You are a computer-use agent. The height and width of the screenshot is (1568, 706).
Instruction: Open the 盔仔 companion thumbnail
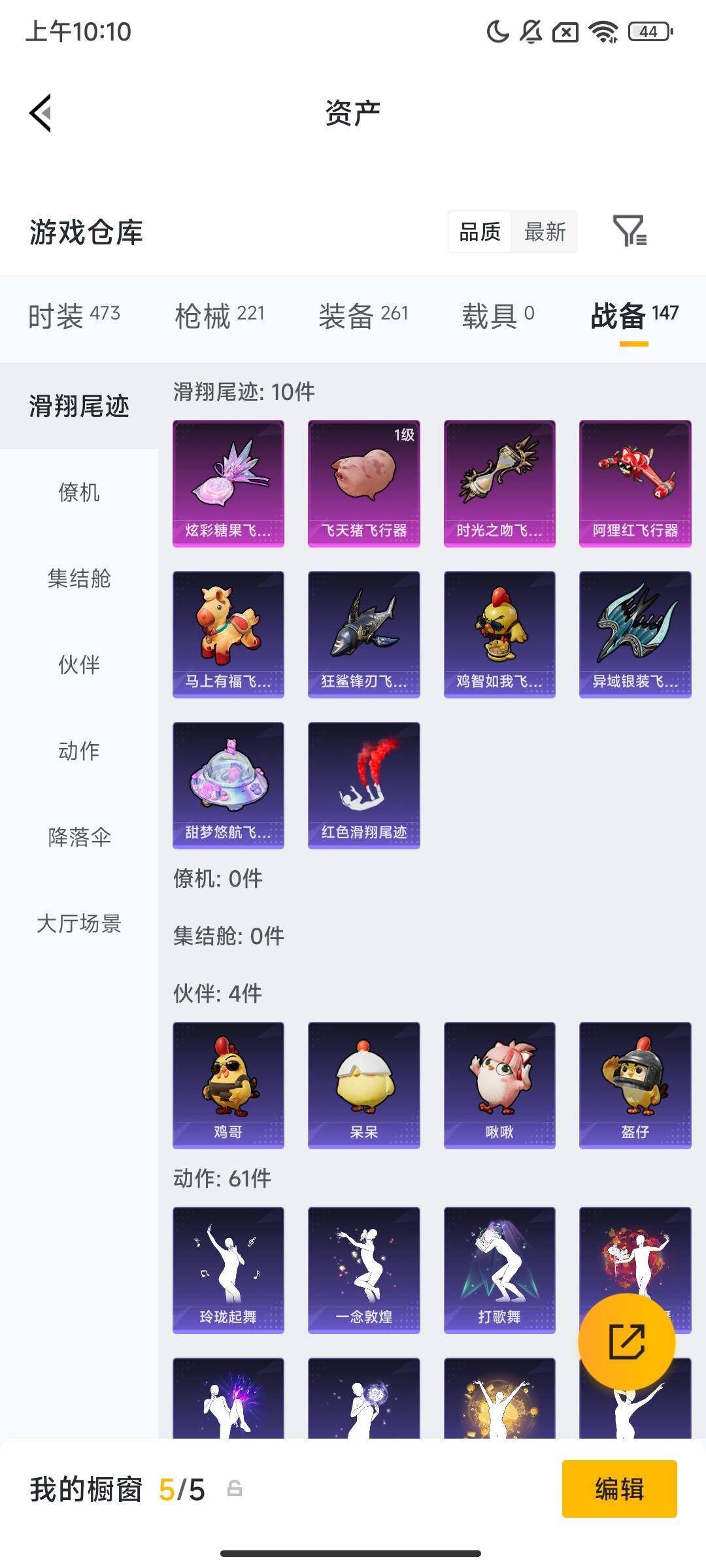[635, 1085]
